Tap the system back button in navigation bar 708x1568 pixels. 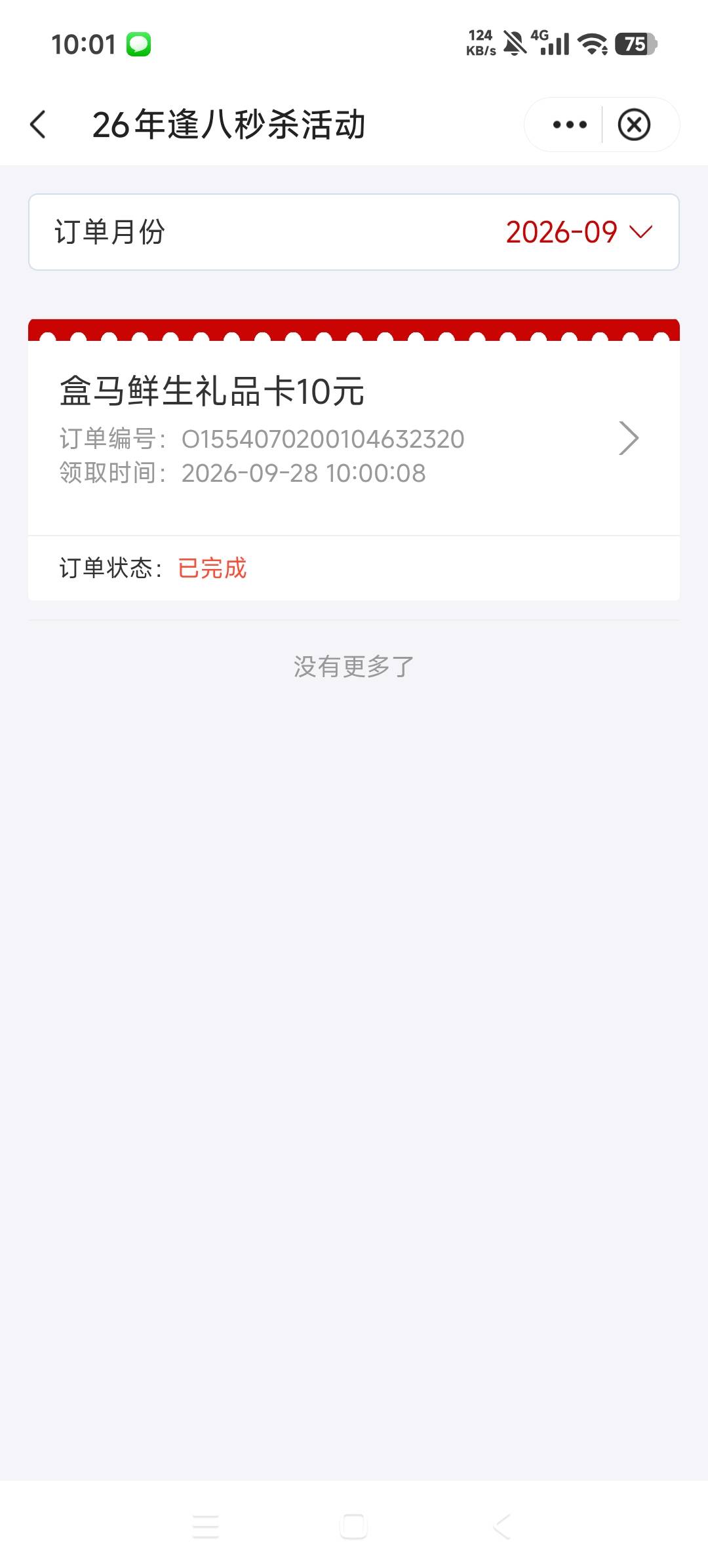tap(502, 1527)
